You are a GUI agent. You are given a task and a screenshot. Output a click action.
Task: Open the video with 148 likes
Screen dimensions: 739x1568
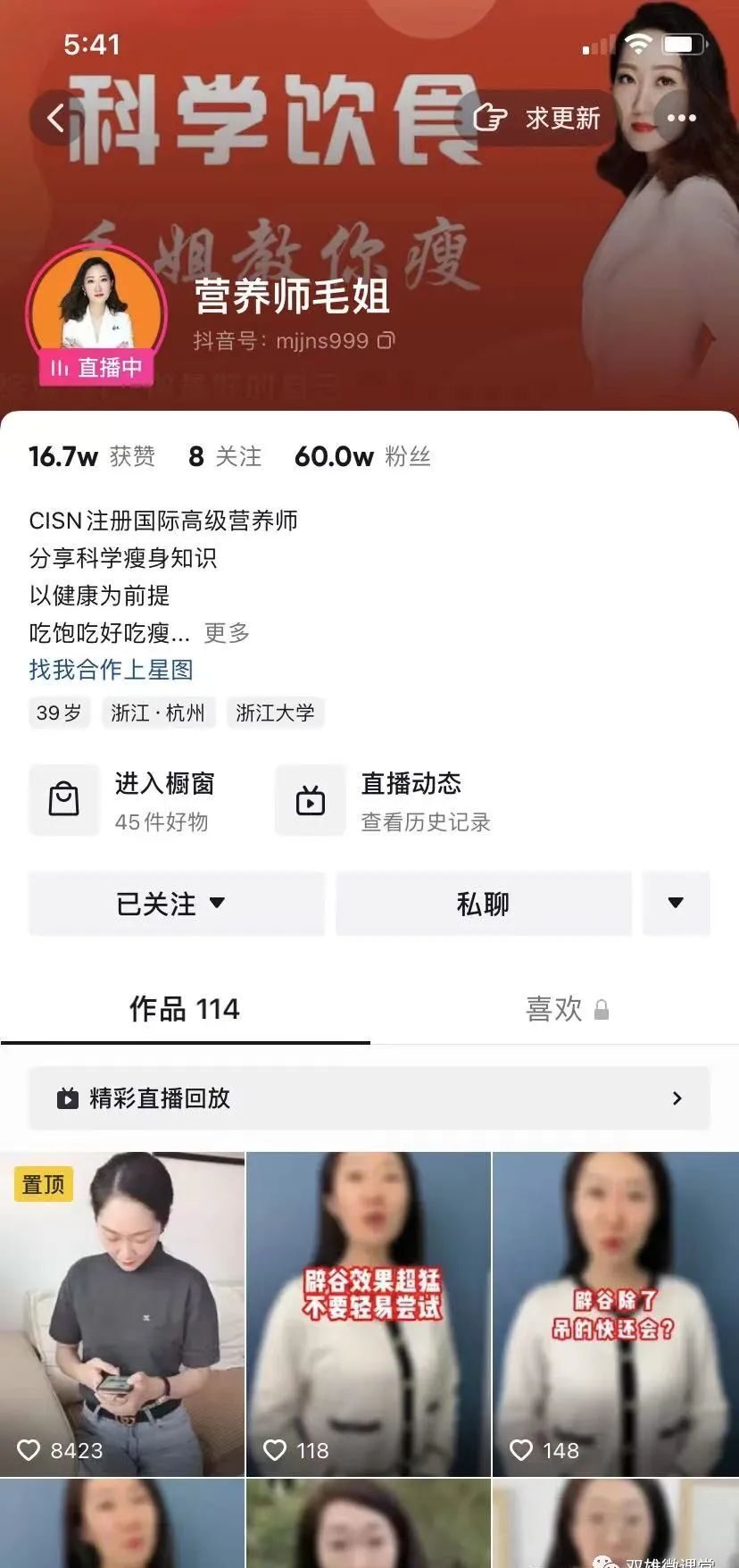[616, 1314]
